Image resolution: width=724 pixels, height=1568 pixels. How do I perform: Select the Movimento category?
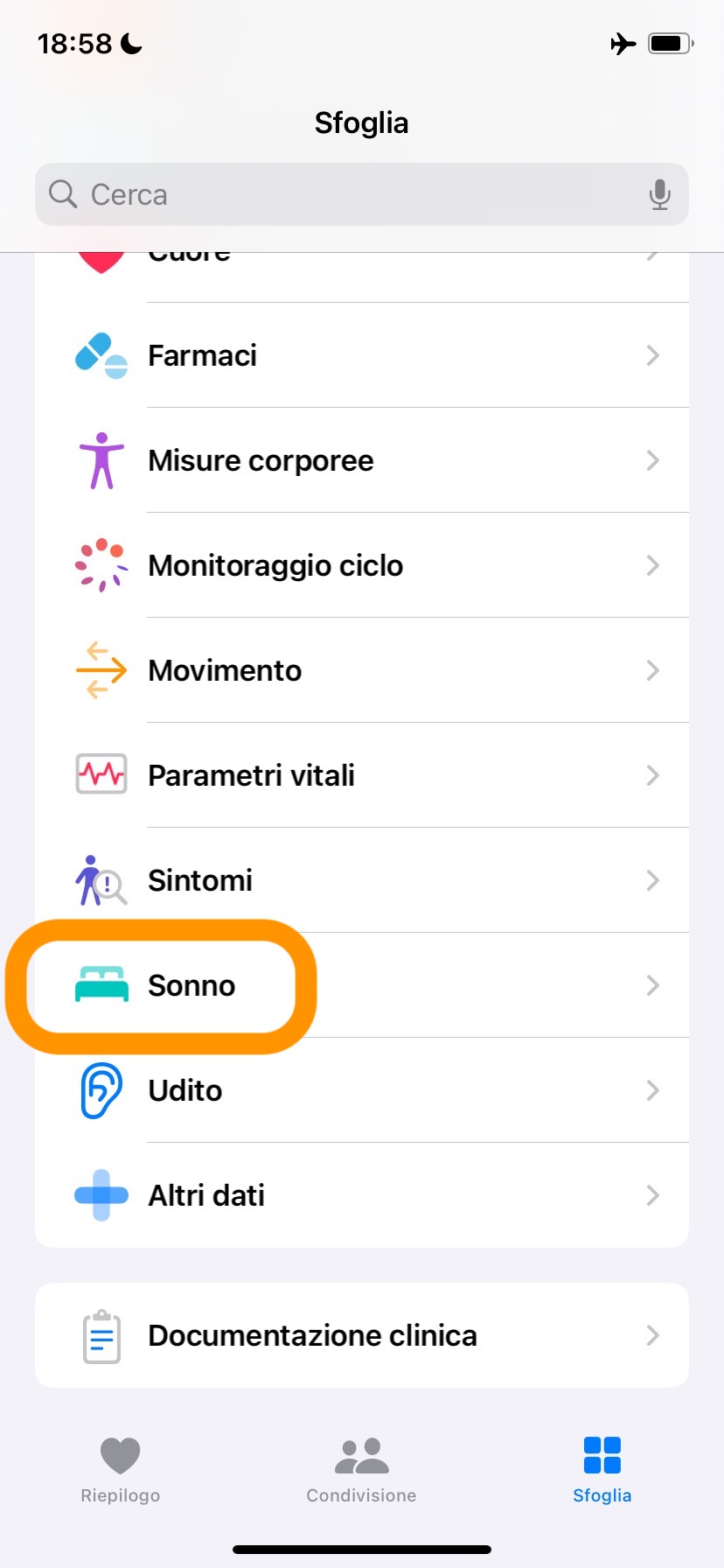[362, 670]
